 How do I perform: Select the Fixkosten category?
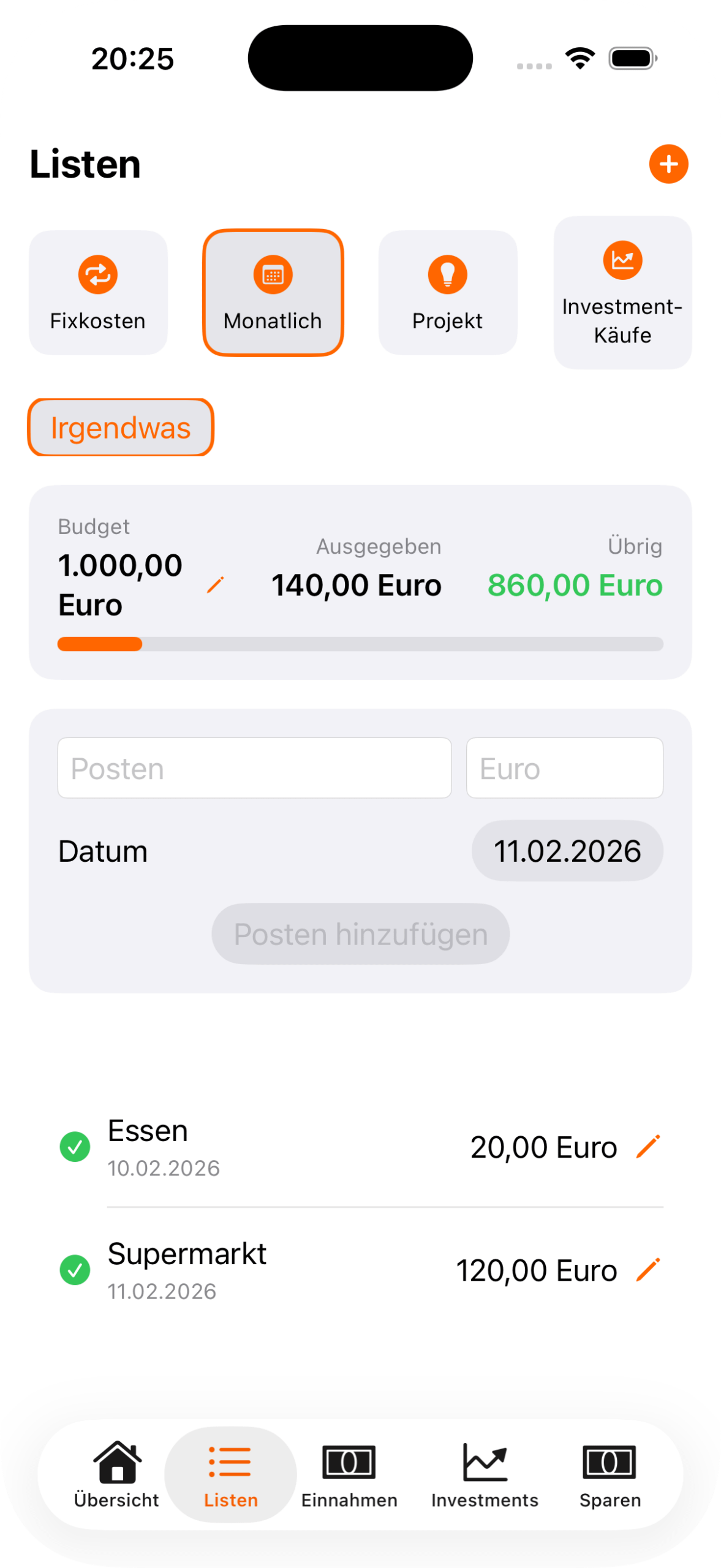(98, 293)
